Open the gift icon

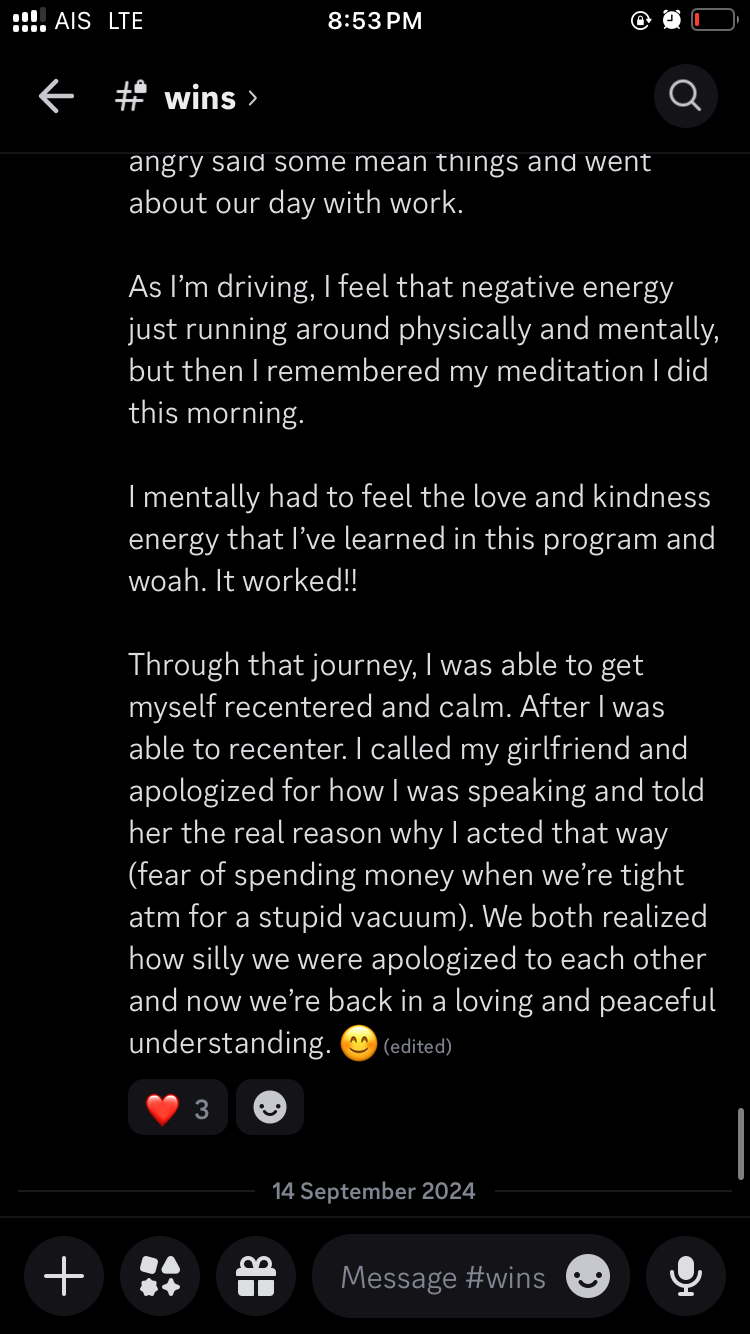pos(255,1276)
